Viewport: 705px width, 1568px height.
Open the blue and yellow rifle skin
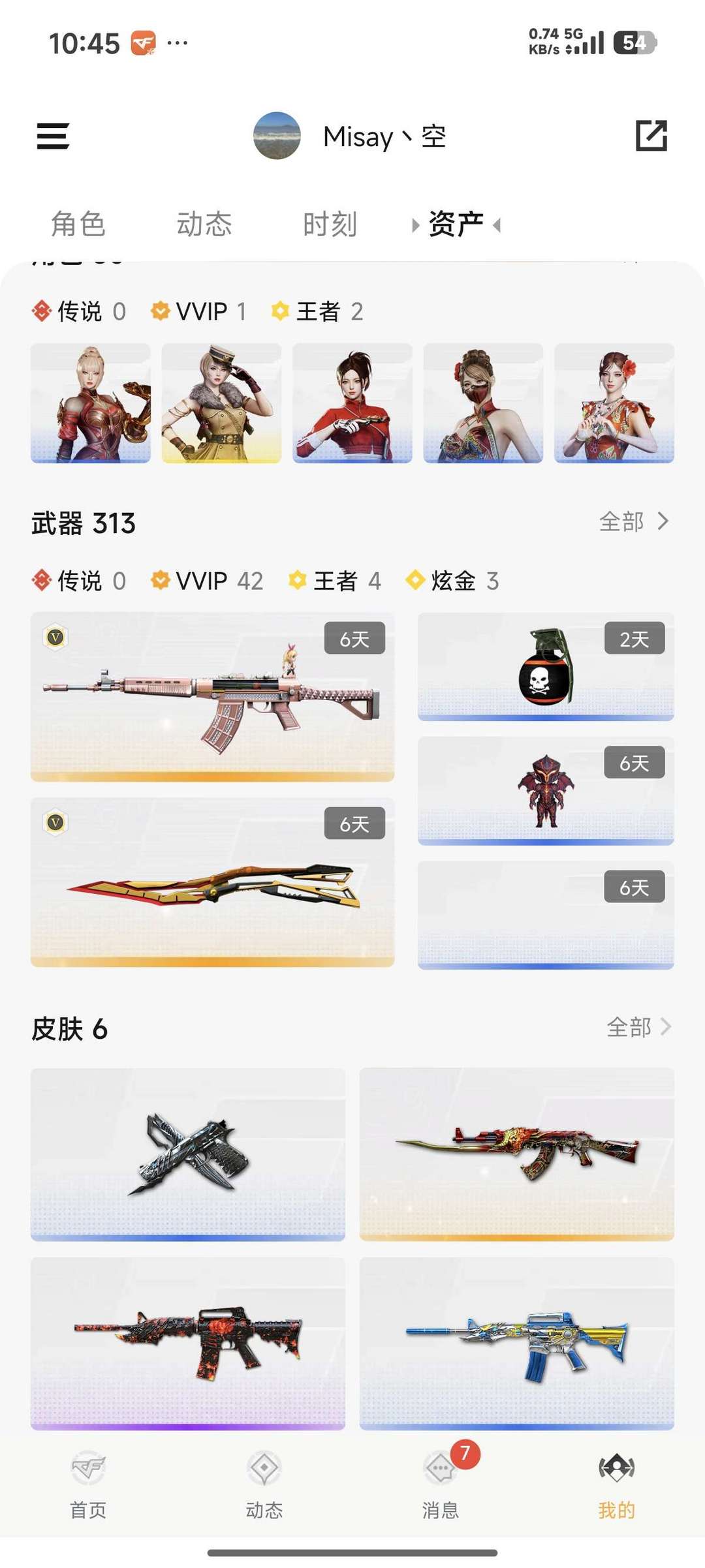pos(517,1344)
